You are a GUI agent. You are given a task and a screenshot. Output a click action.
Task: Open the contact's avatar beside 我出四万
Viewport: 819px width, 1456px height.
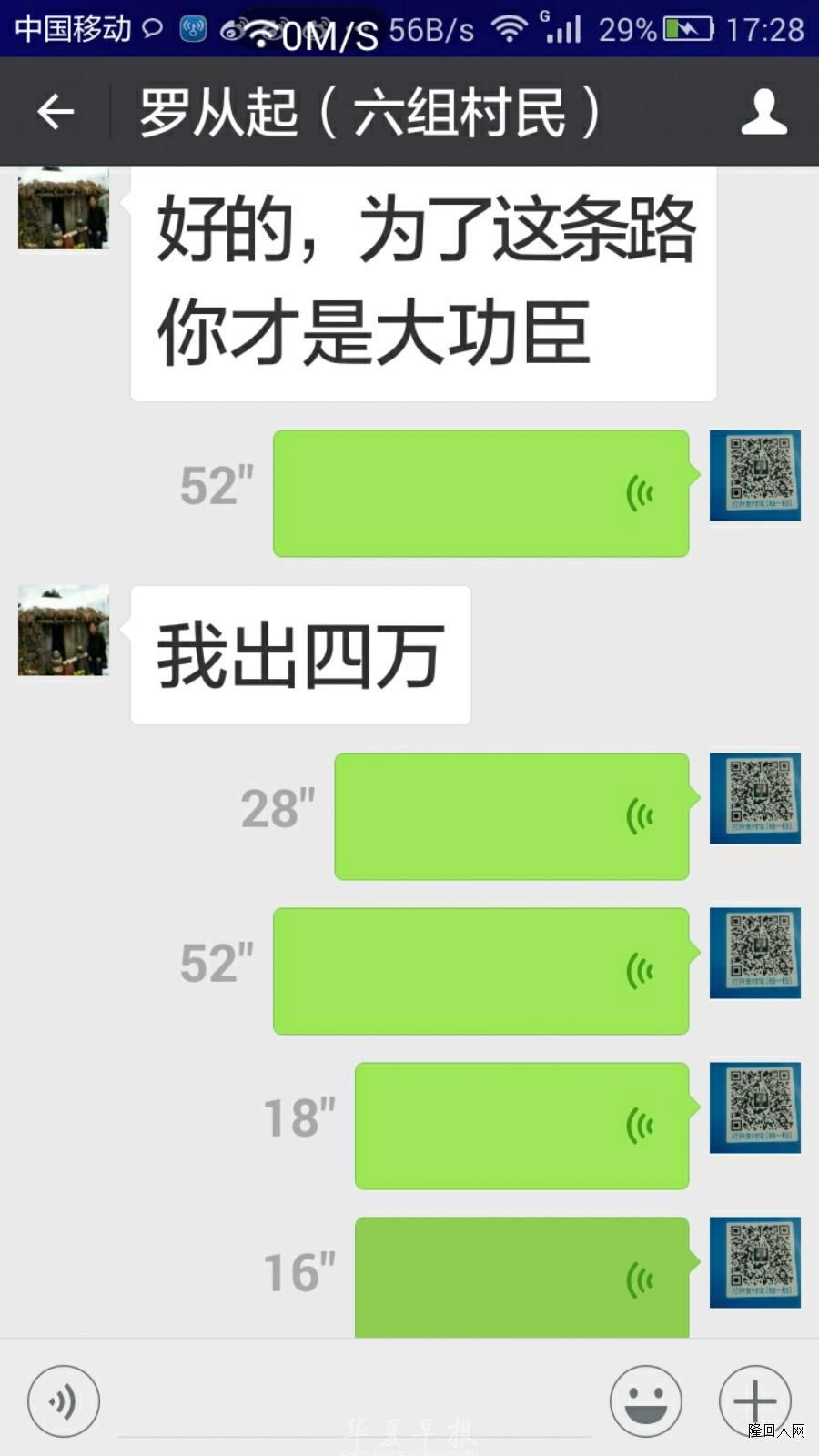[x=64, y=631]
